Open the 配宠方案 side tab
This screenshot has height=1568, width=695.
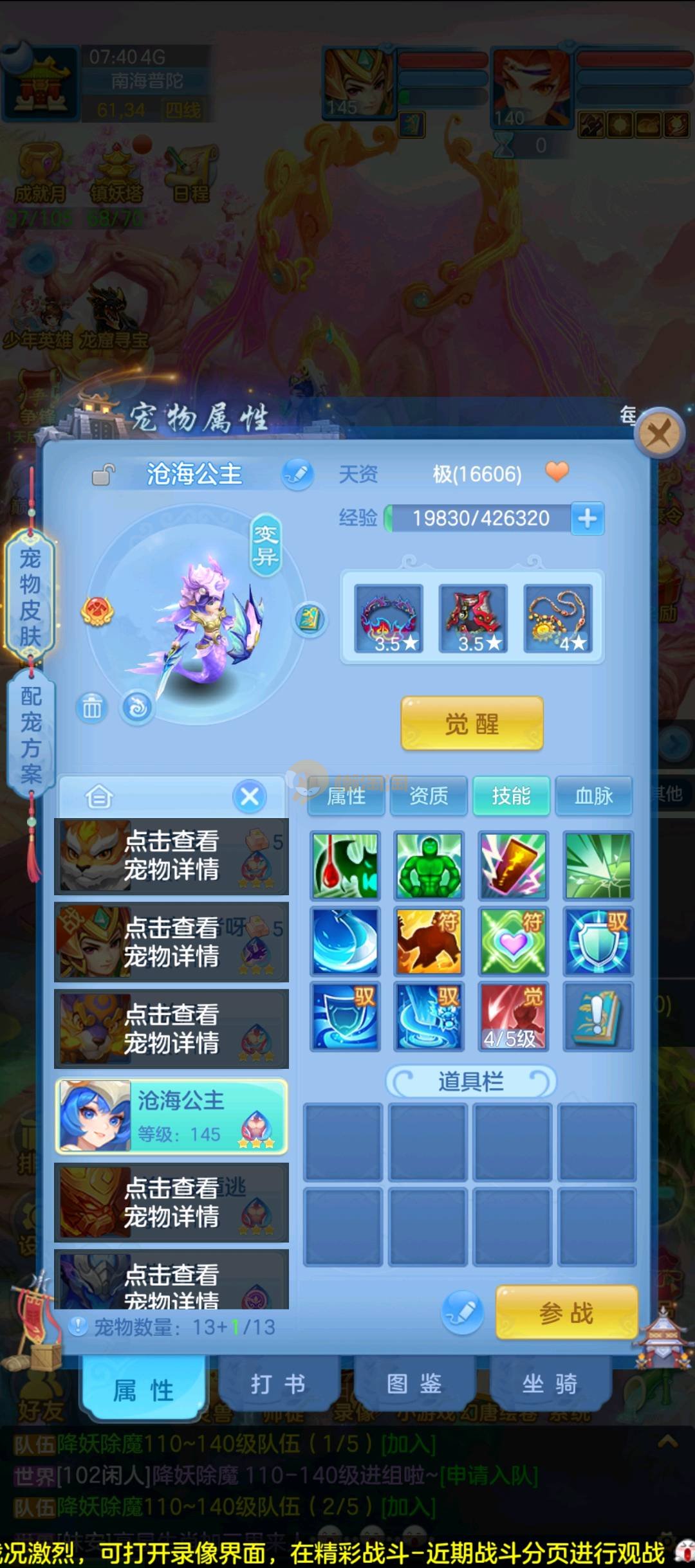(x=30, y=734)
